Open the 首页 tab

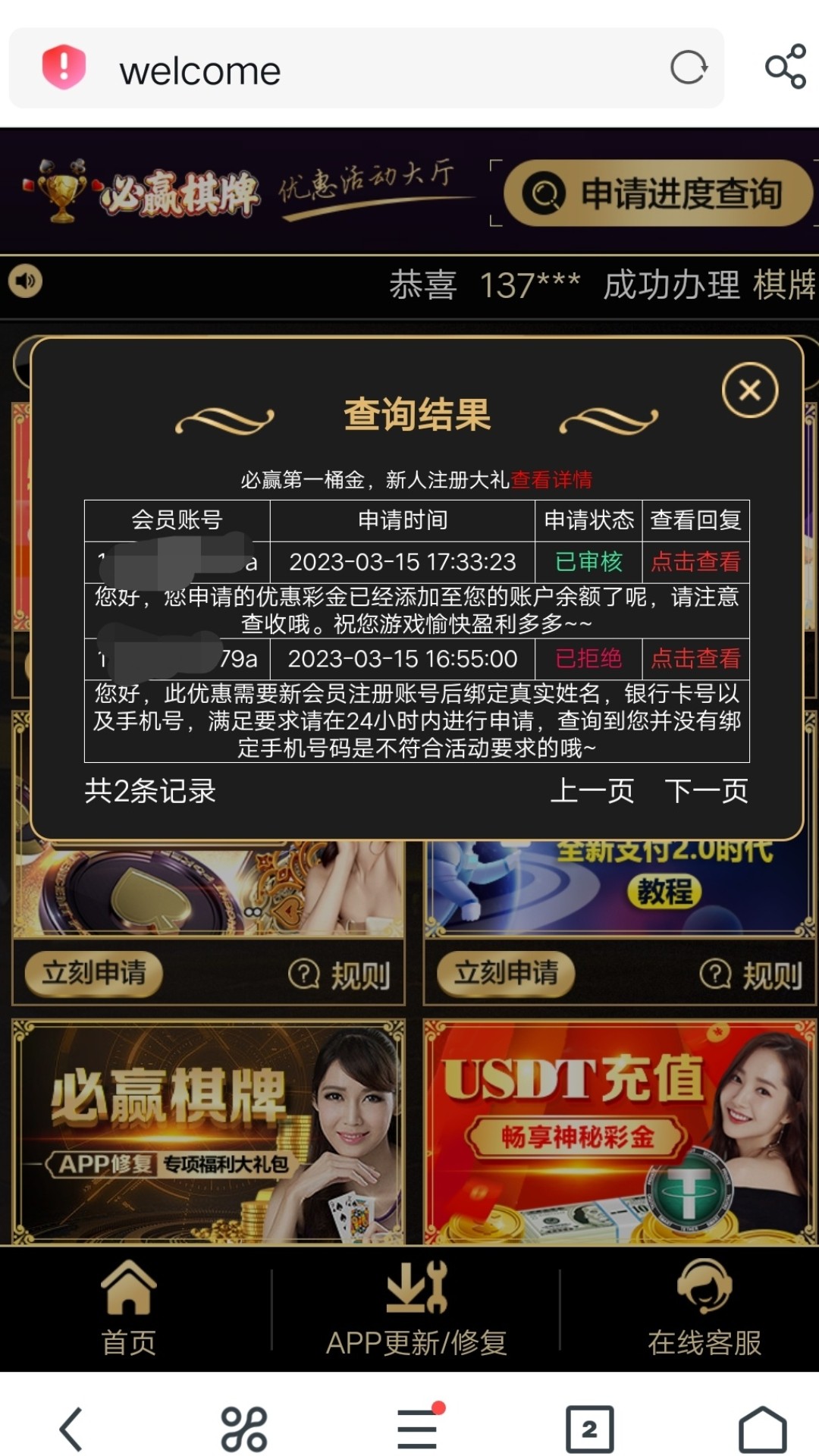129,1308
